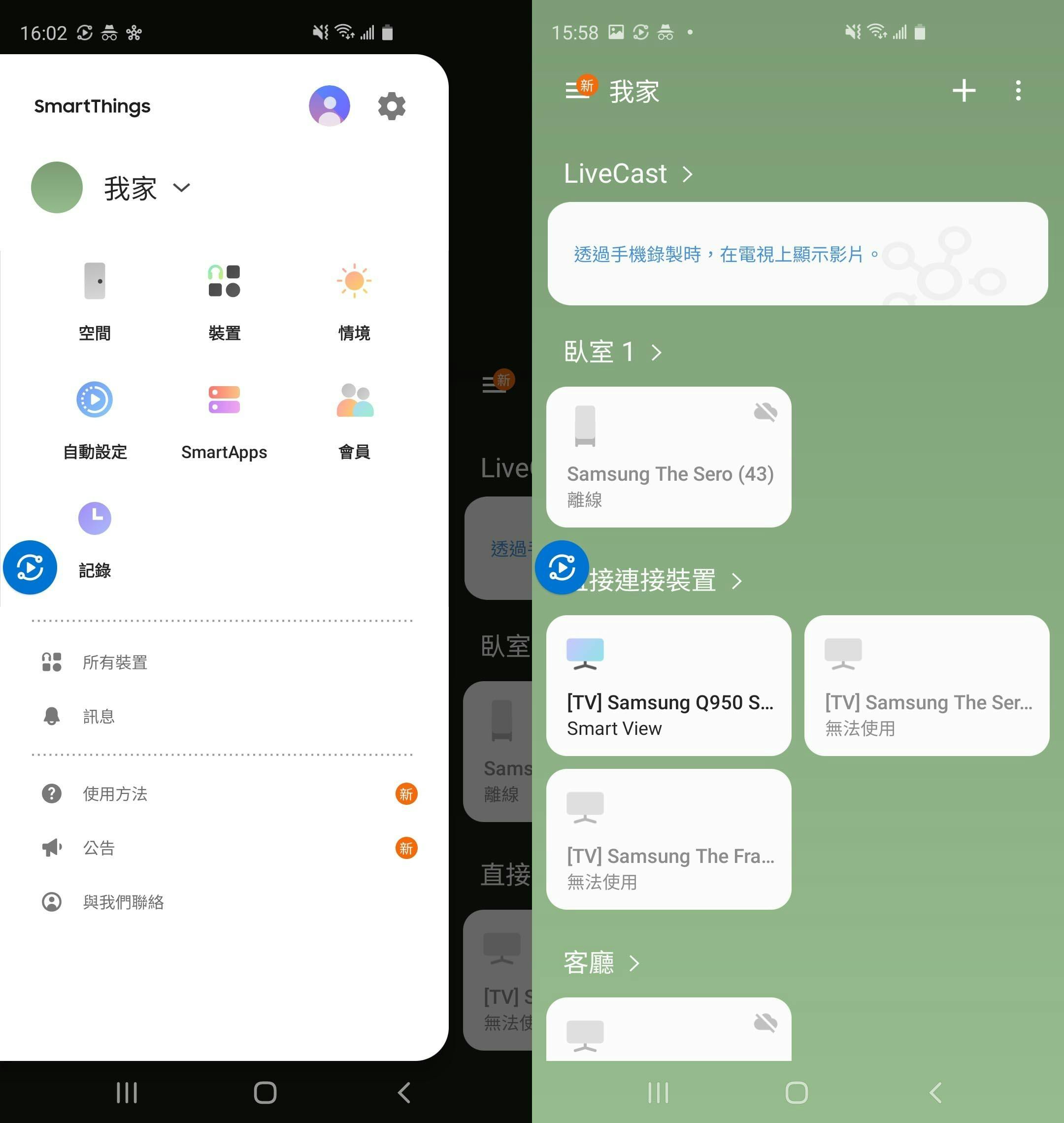Open 所有裝置 all devices list
This screenshot has width=1064, height=1123.
(x=115, y=662)
